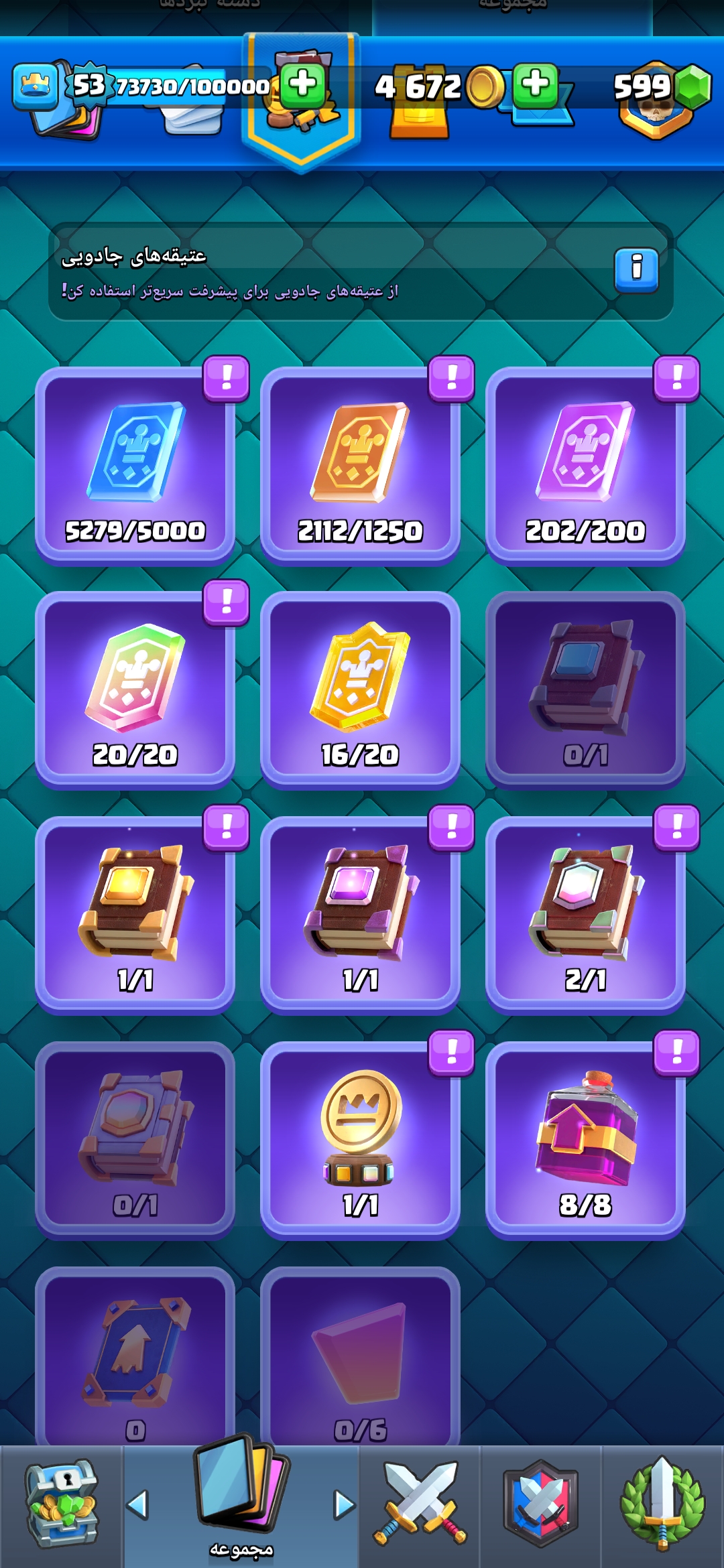Tap the left arrow beside the collection tab
This screenshot has width=724, height=1568.
tap(137, 1505)
